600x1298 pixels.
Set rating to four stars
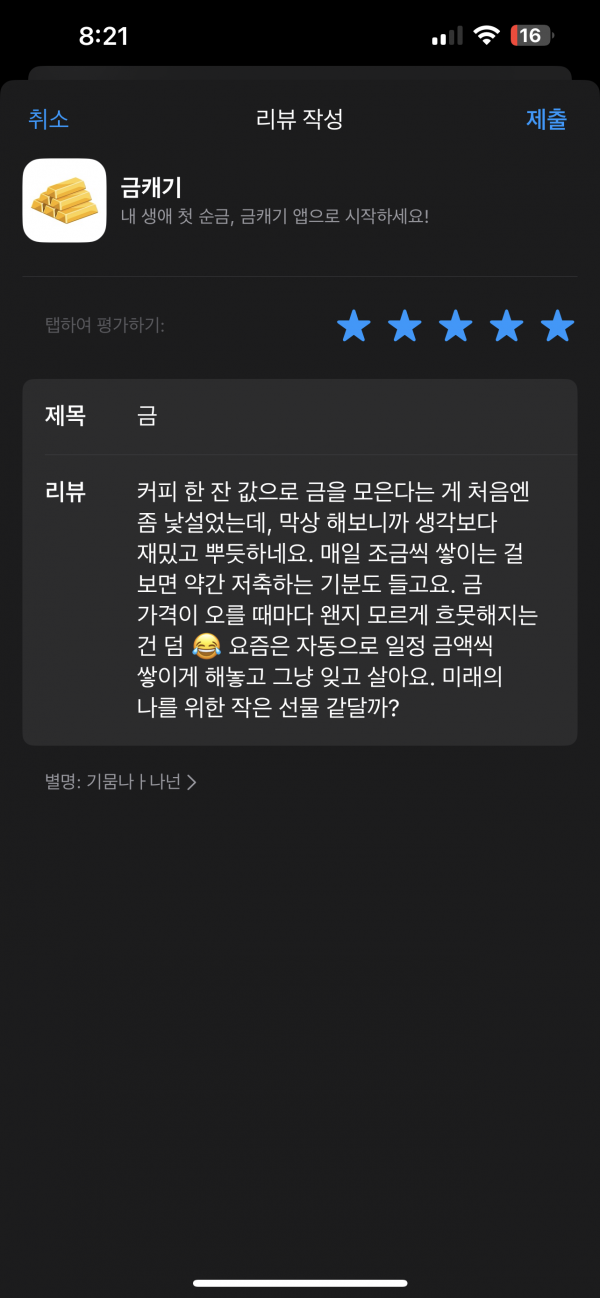506,326
